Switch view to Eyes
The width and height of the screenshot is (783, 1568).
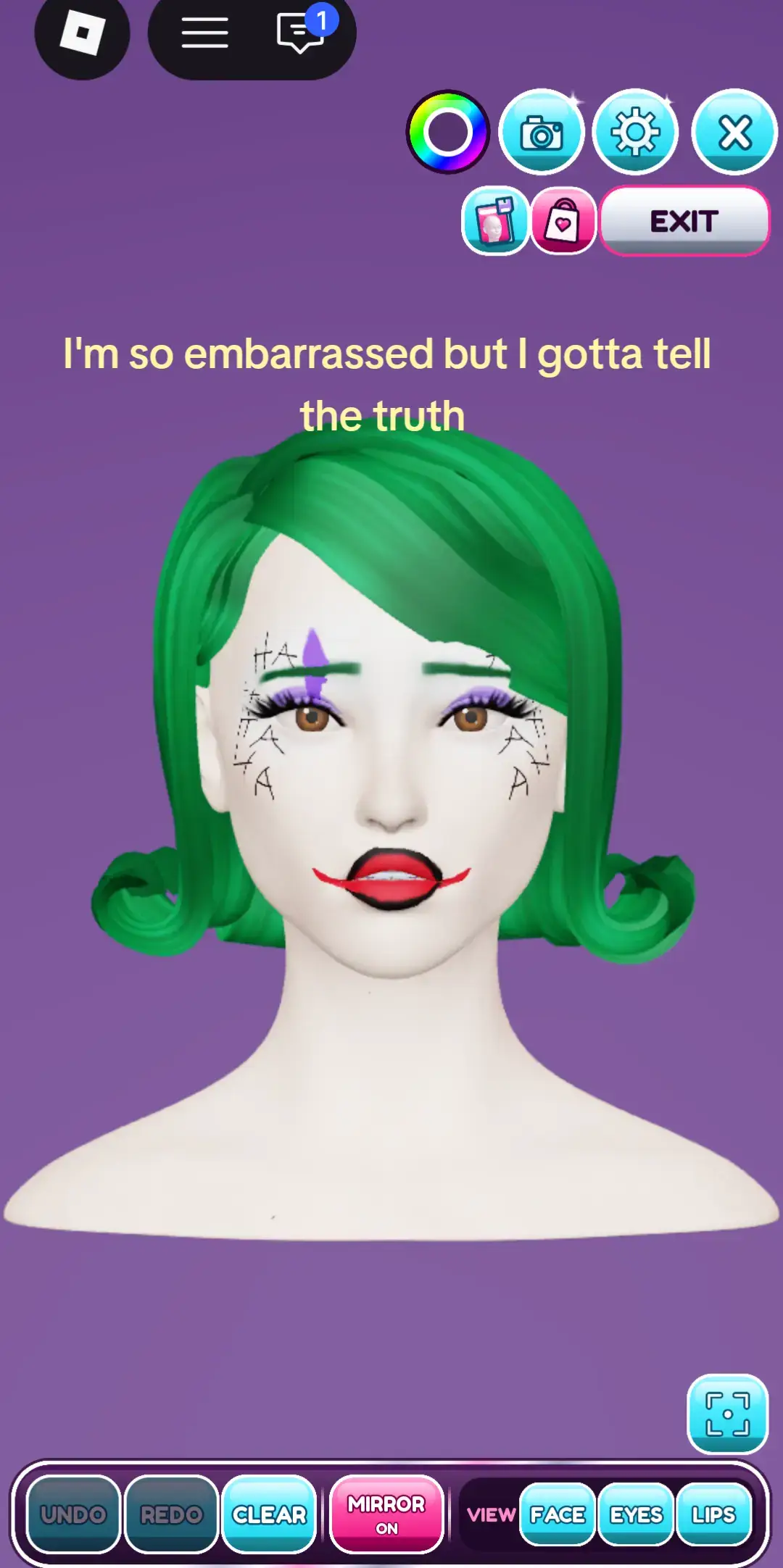pyautogui.click(x=636, y=1514)
